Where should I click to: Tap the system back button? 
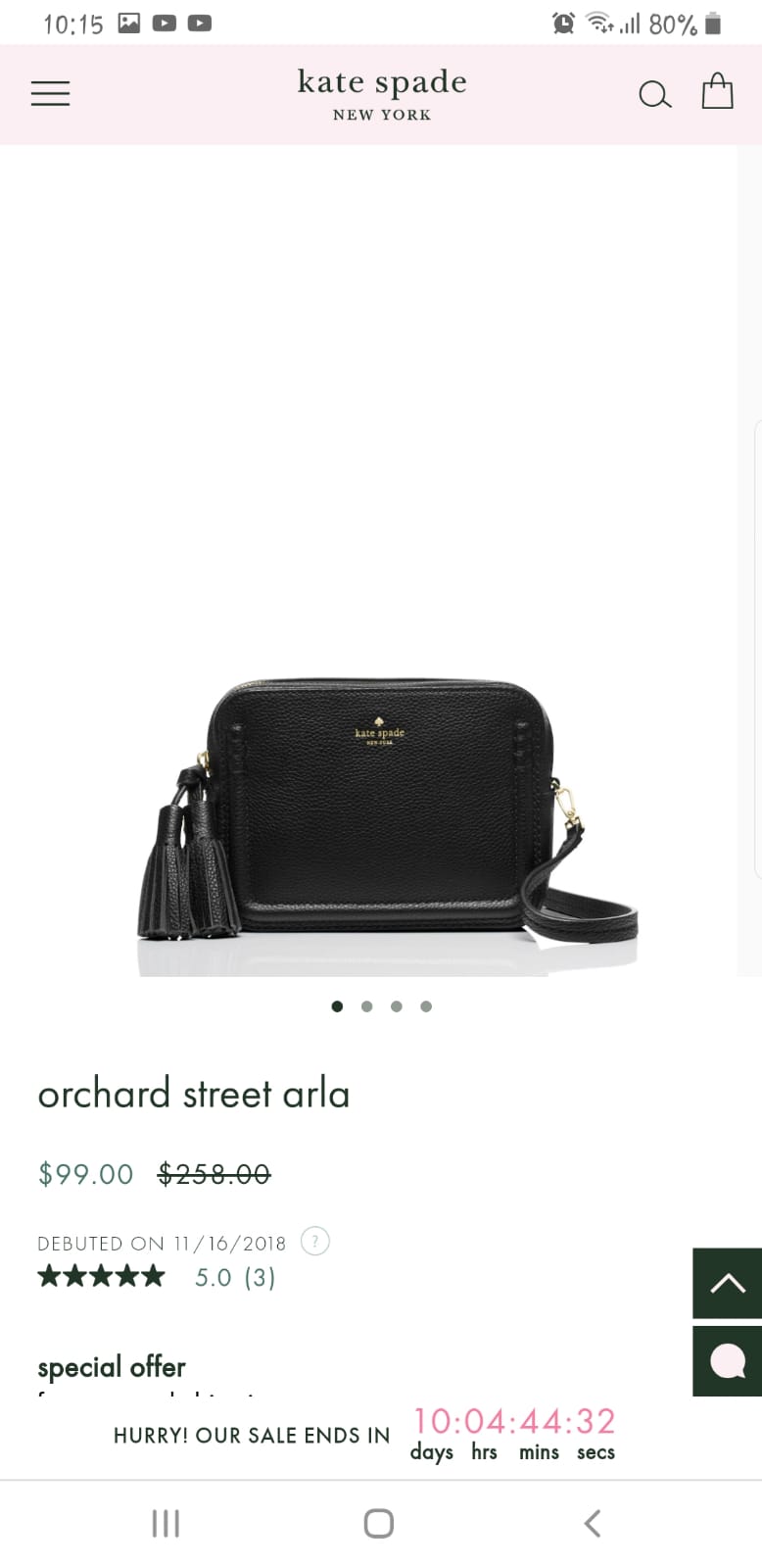click(x=593, y=1523)
